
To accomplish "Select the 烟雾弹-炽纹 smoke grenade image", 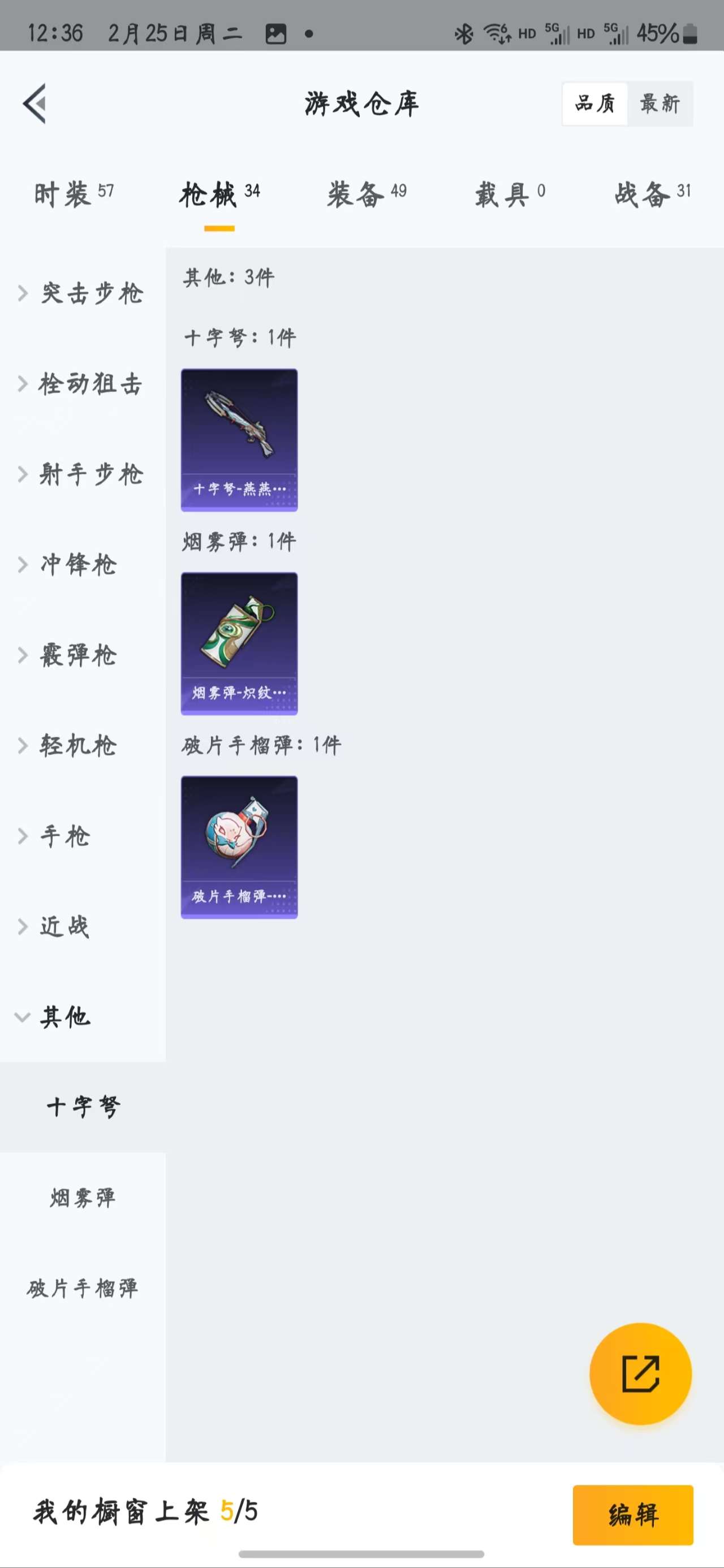I will [239, 643].
